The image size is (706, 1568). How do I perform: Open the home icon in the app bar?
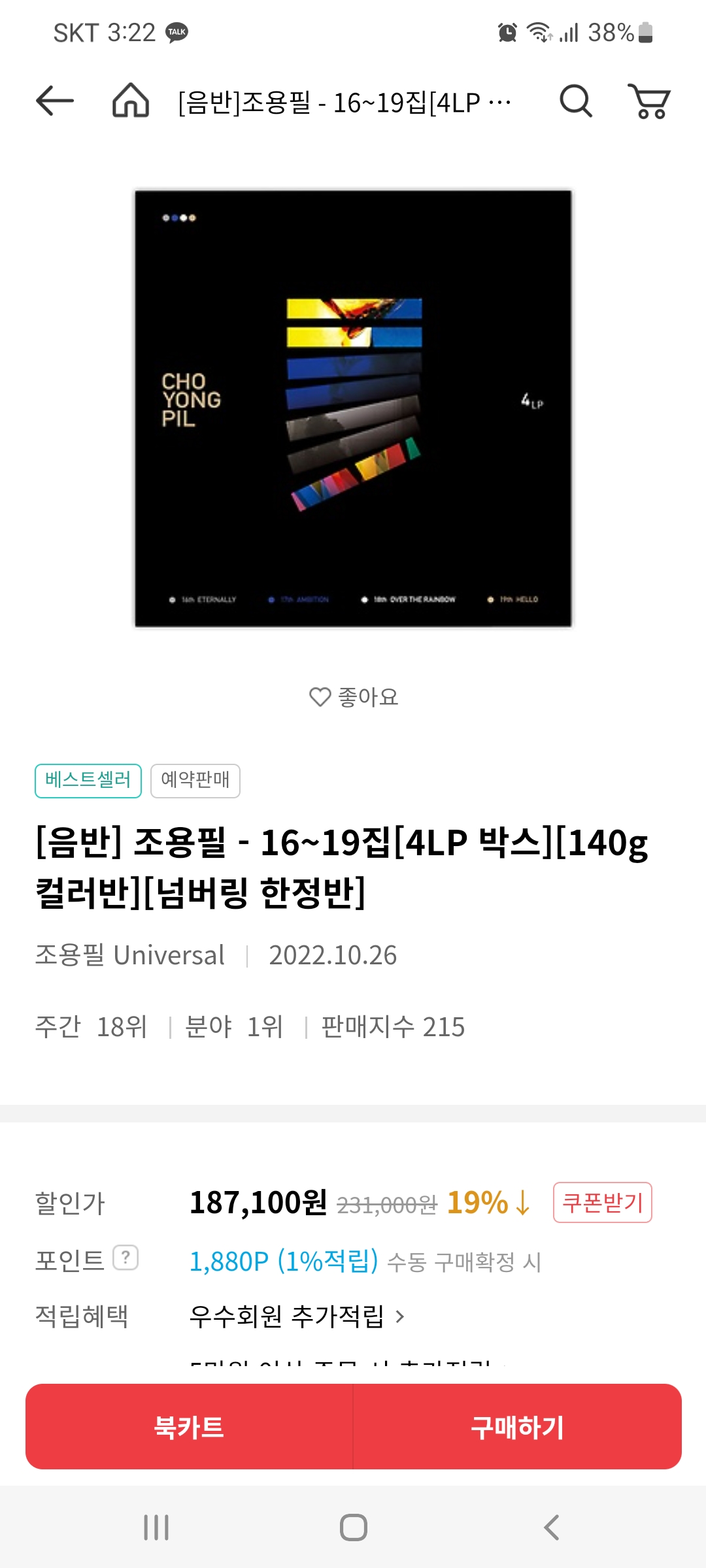[131, 101]
